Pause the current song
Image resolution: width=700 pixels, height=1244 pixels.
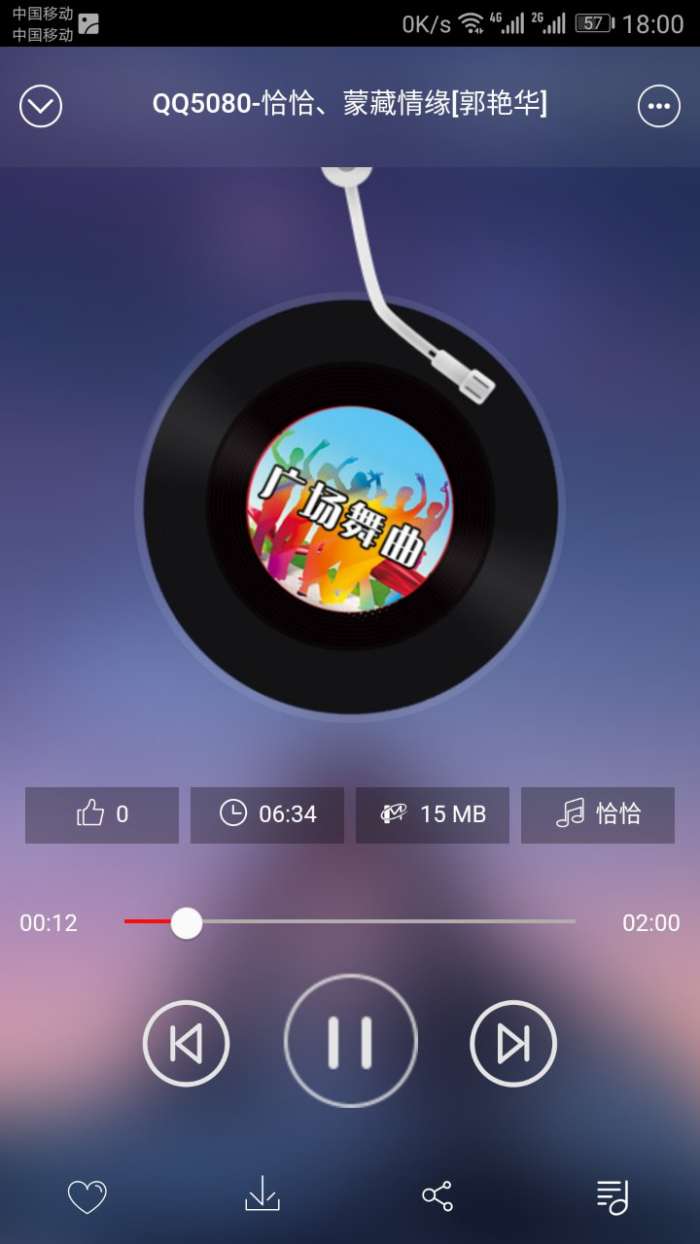point(350,1042)
